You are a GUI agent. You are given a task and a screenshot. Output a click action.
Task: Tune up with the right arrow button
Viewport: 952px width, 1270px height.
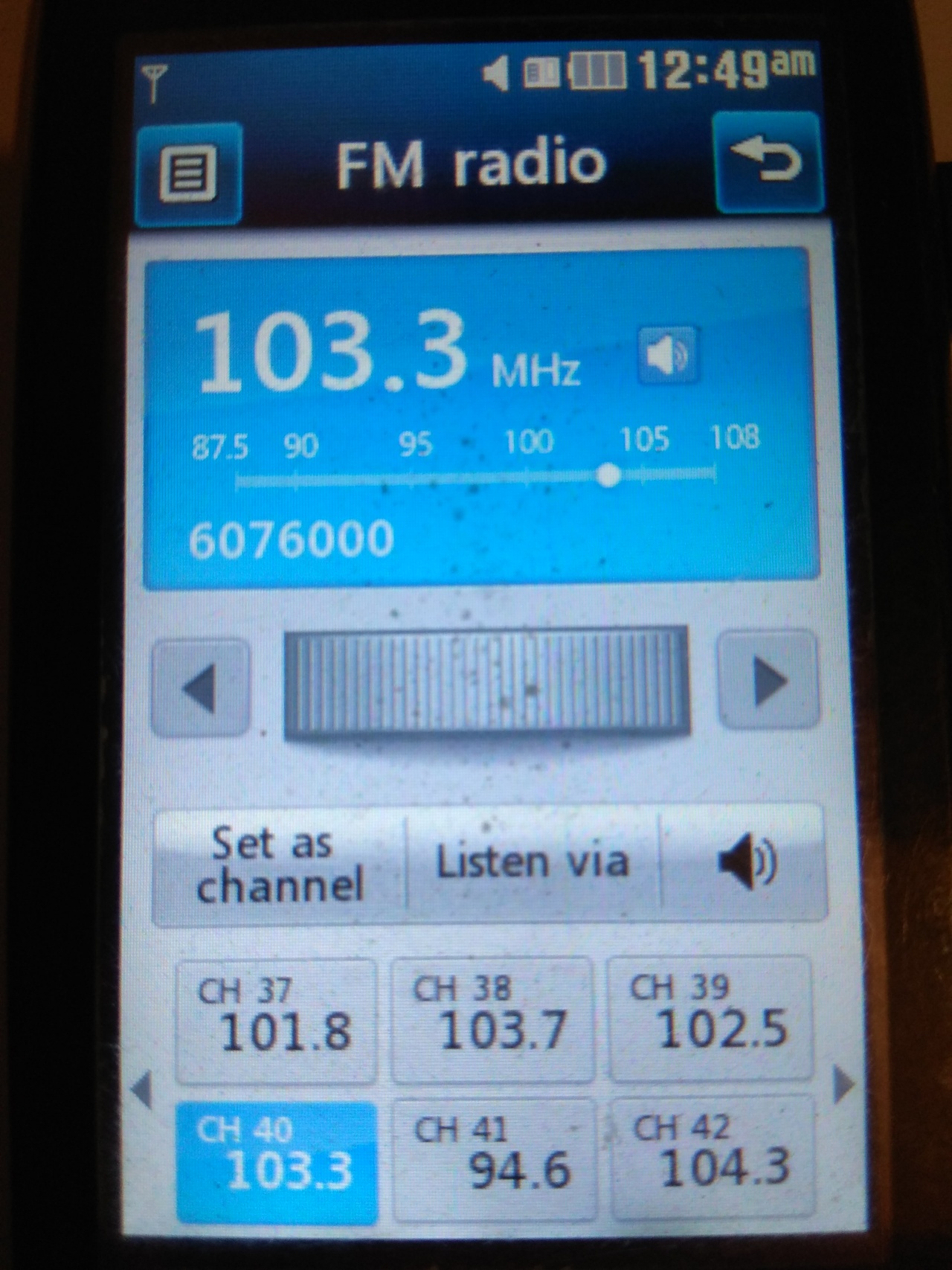tap(766, 679)
